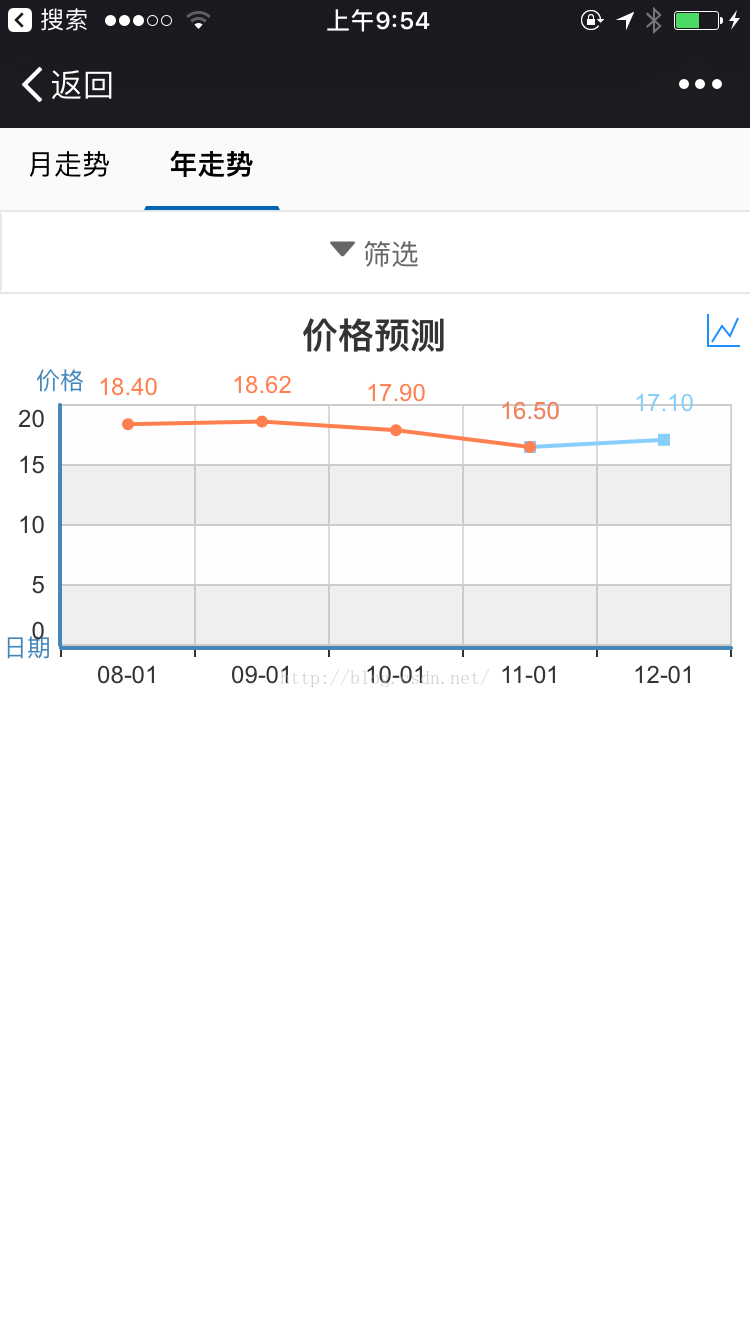Screen dimensions: 750x1334
Task: Open the three-dot overflow menu
Action: pyautogui.click(x=700, y=85)
